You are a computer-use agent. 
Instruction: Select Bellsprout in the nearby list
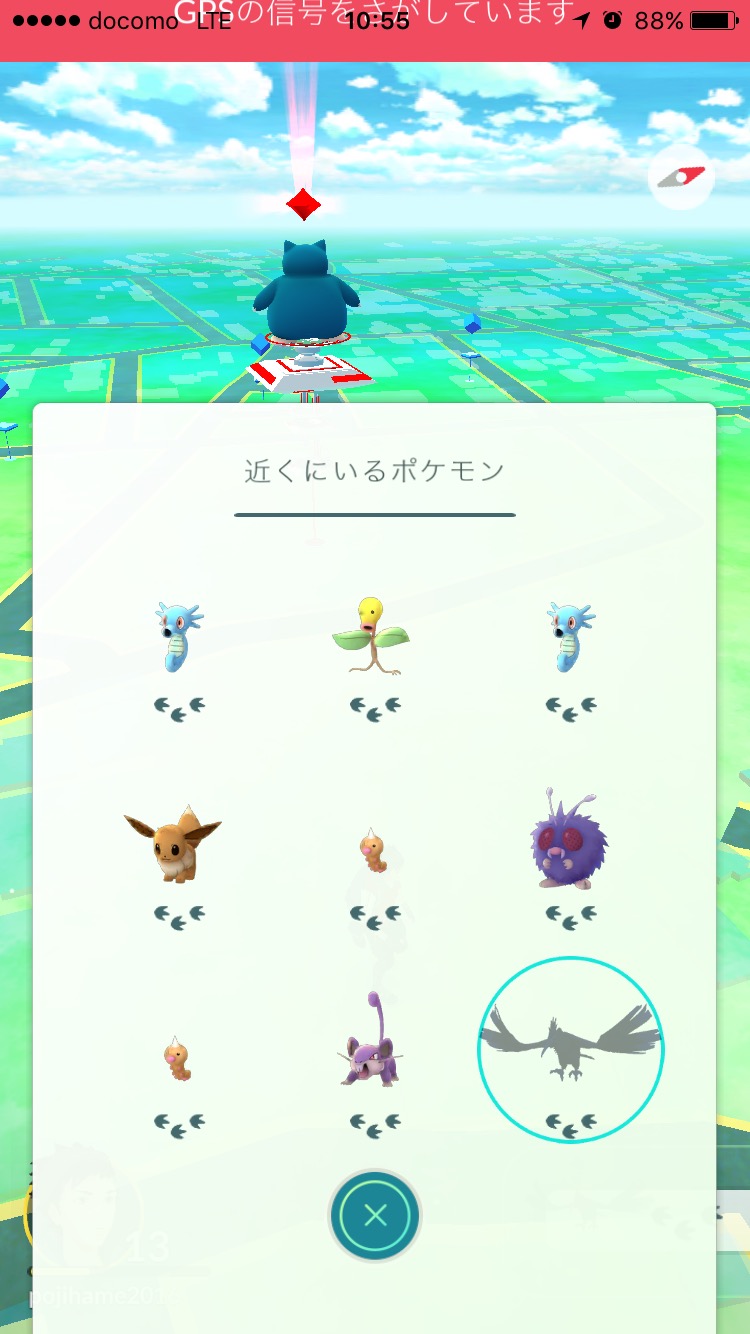pyautogui.click(x=372, y=638)
